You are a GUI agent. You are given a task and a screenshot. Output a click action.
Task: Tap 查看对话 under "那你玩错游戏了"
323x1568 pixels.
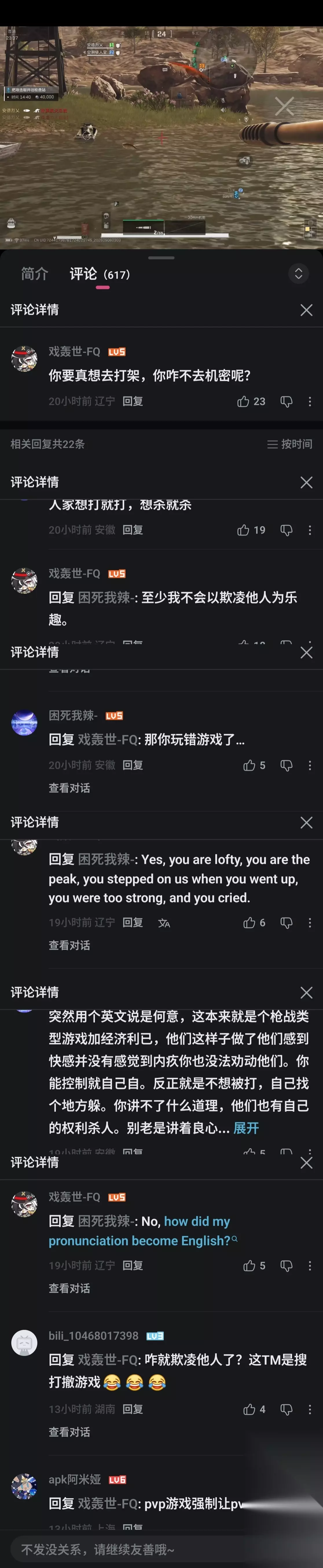pos(69,788)
